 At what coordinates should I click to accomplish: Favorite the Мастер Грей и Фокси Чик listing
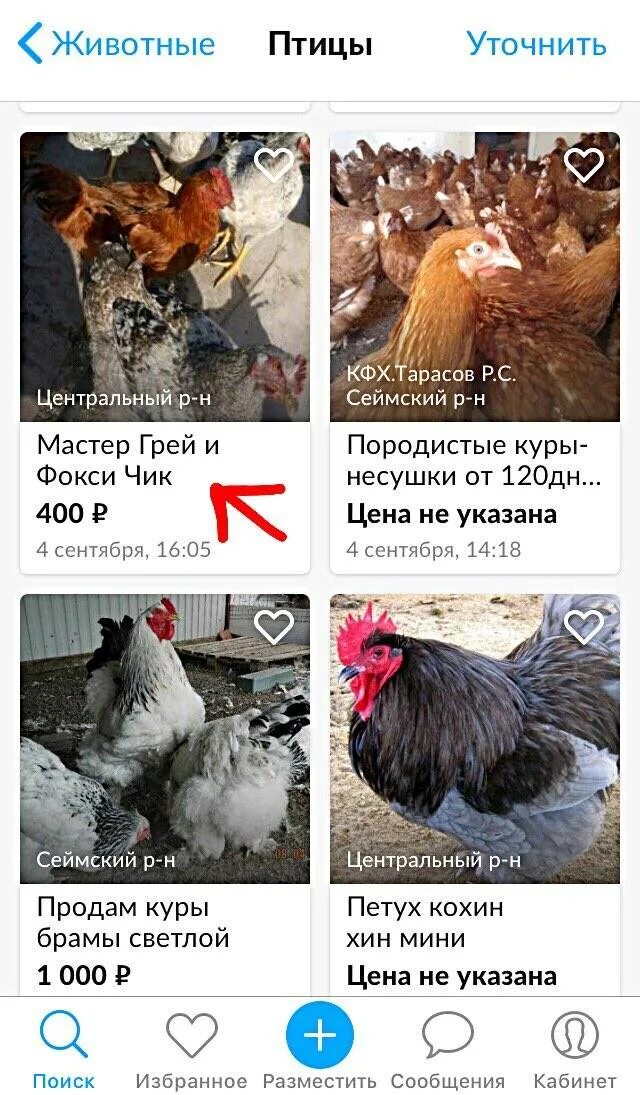[x=274, y=164]
